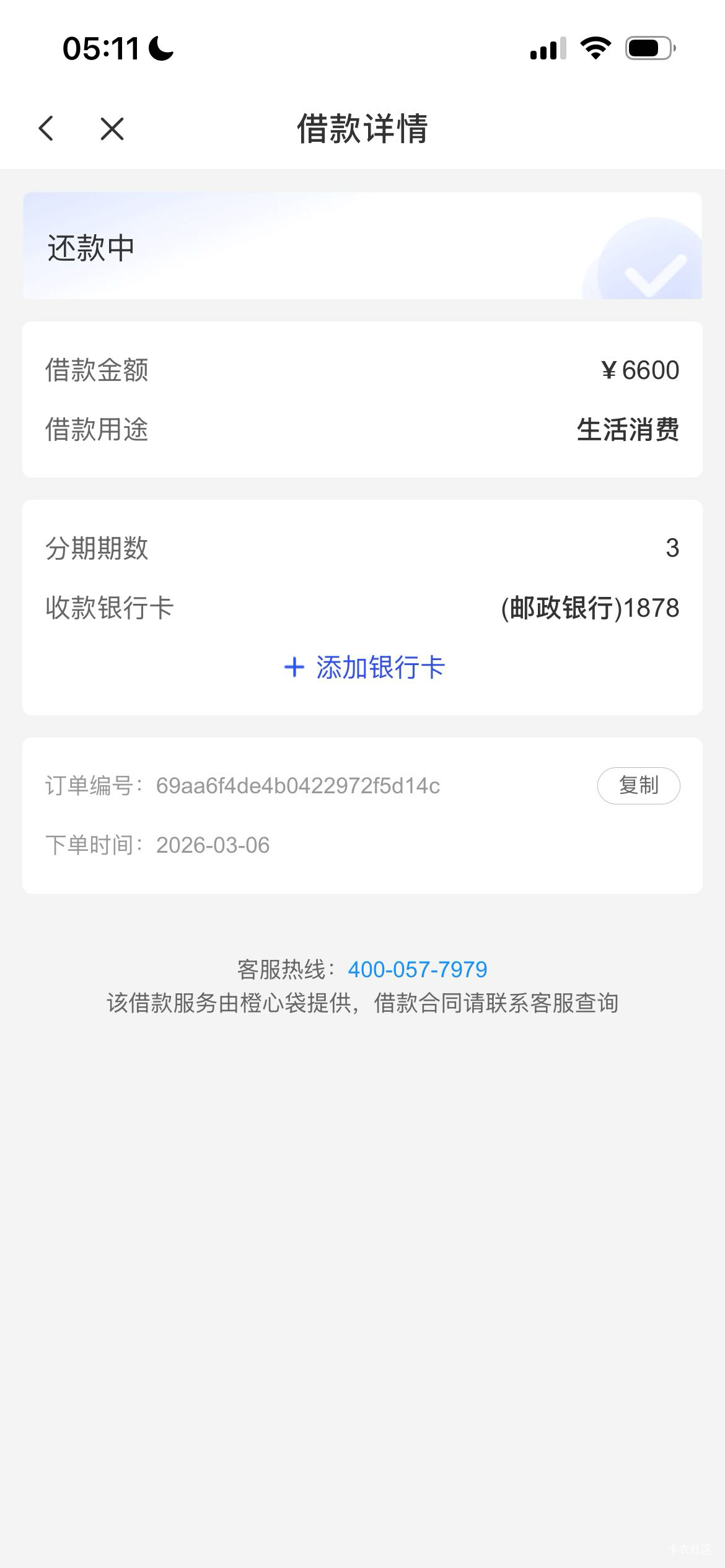Call customer hotline 400-057-7979
The height and width of the screenshot is (1568, 725).
(x=418, y=969)
